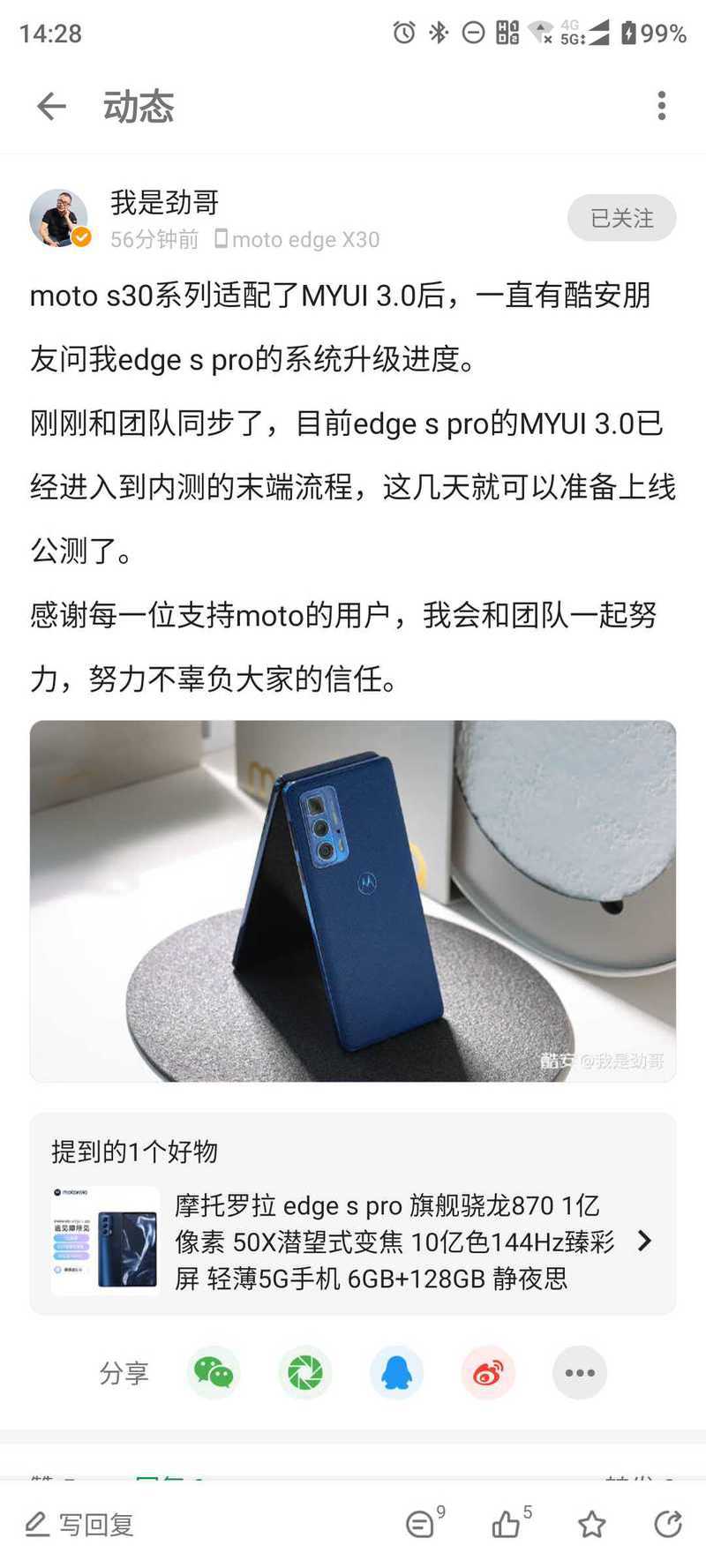Open the three-dot overflow menu
Viewport: 706px width, 1568px height.
click(x=661, y=106)
